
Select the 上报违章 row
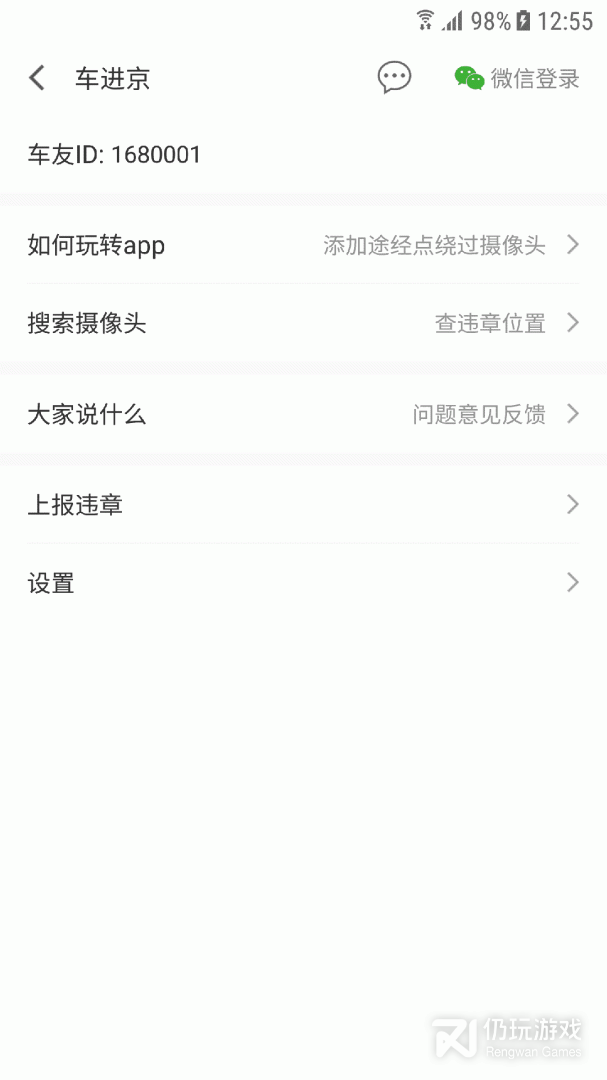point(303,505)
